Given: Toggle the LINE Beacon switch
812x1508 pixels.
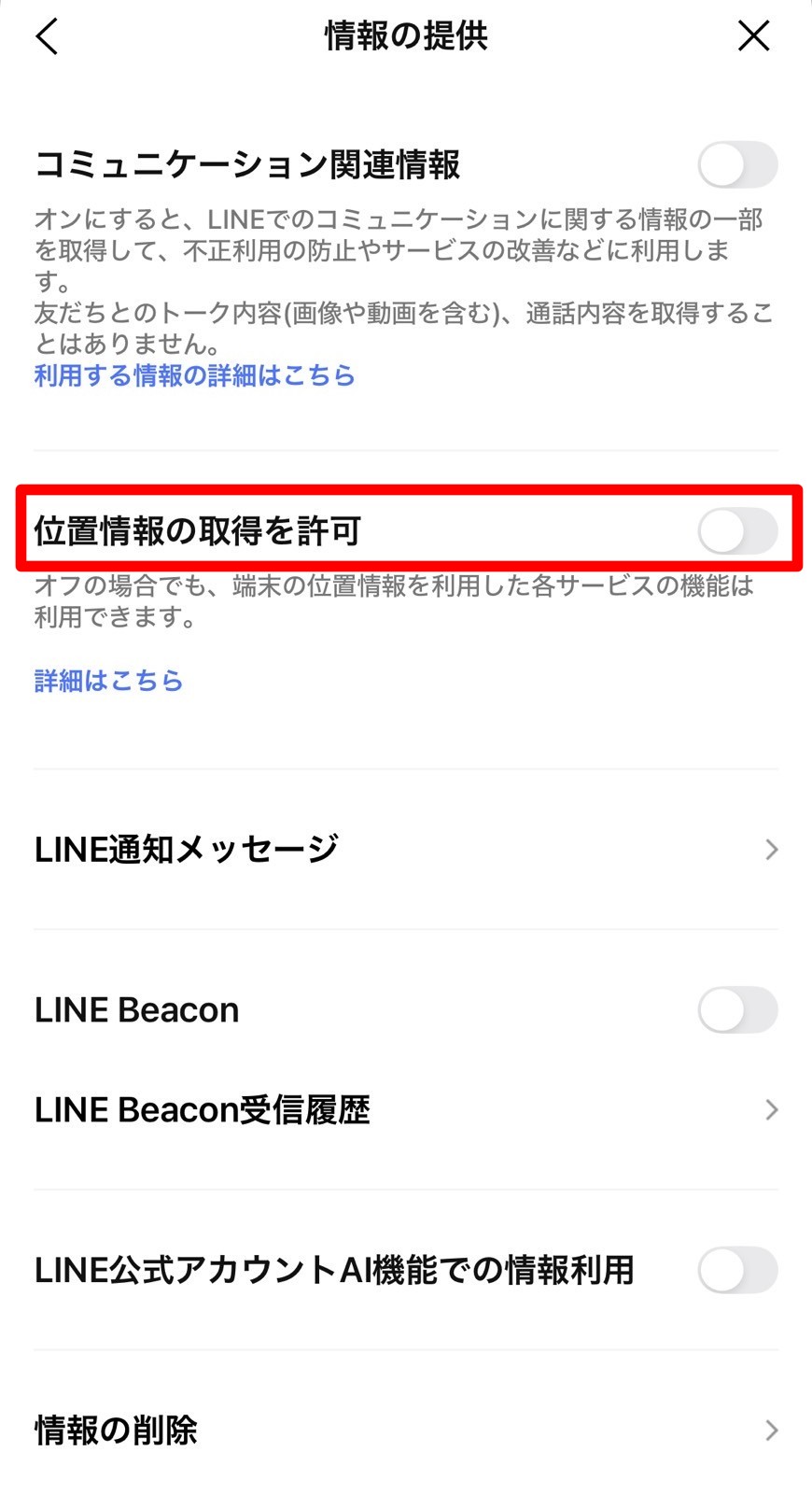Looking at the screenshot, I should [736, 1010].
